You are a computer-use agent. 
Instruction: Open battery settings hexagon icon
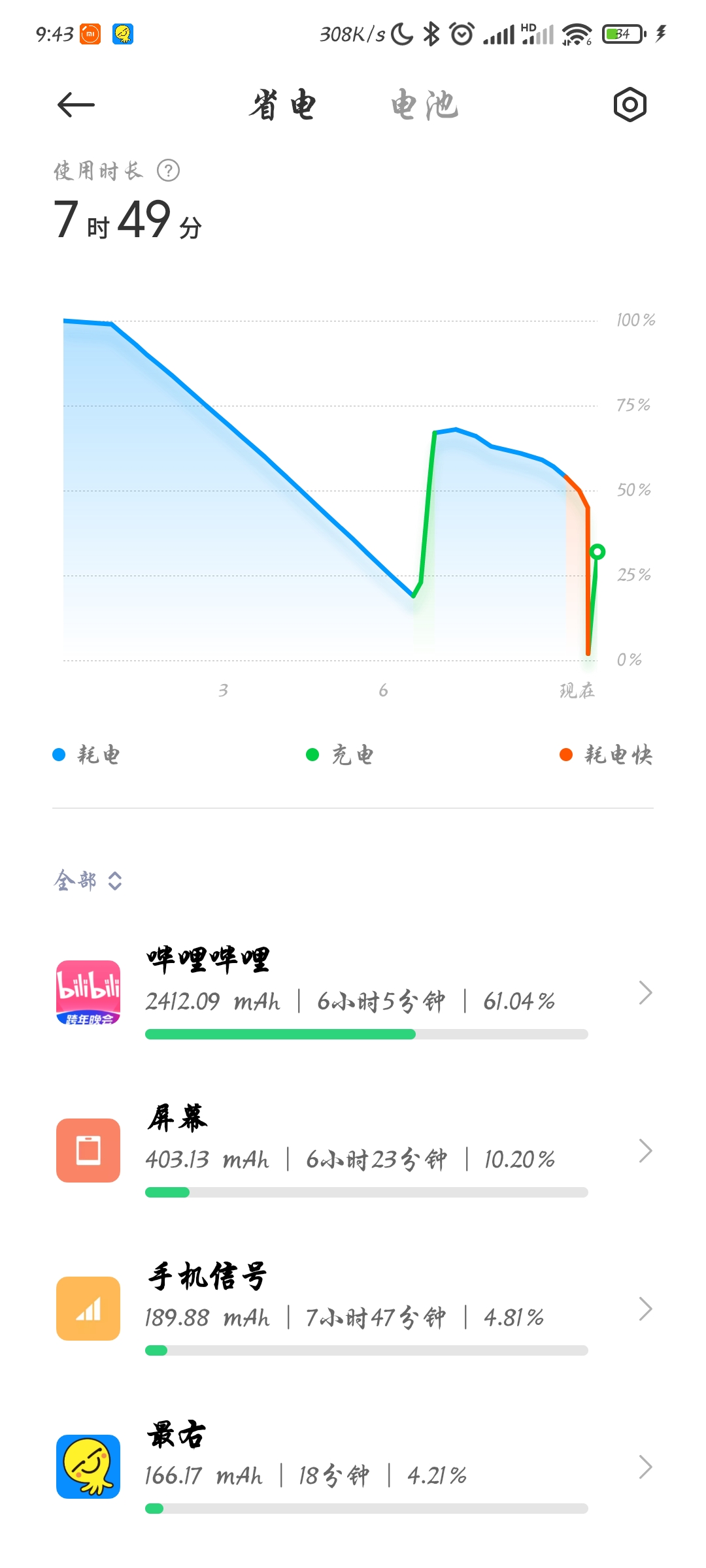630,105
